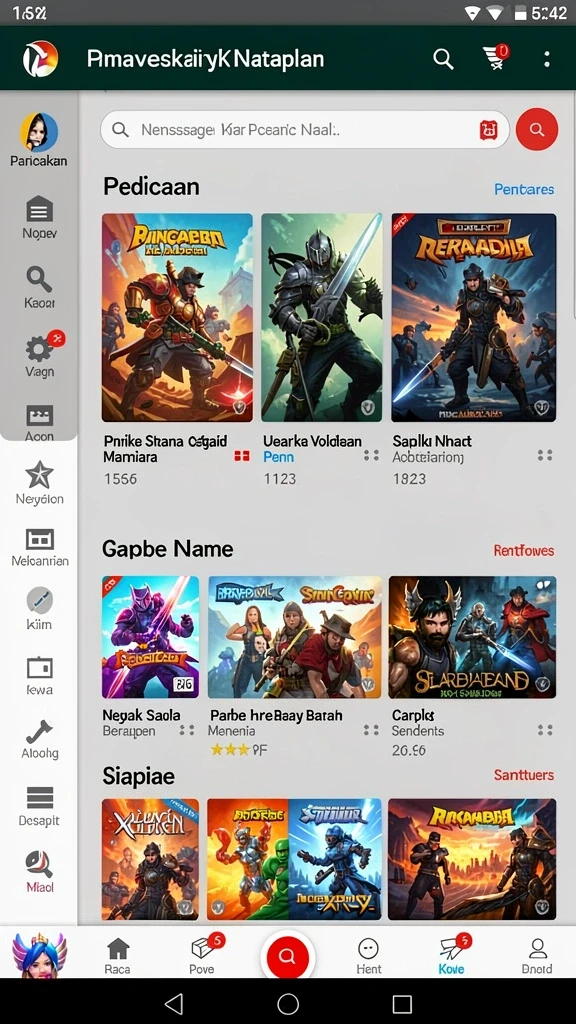Switch to the Pove tab
Screen dimensions: 576x1024
[204, 956]
